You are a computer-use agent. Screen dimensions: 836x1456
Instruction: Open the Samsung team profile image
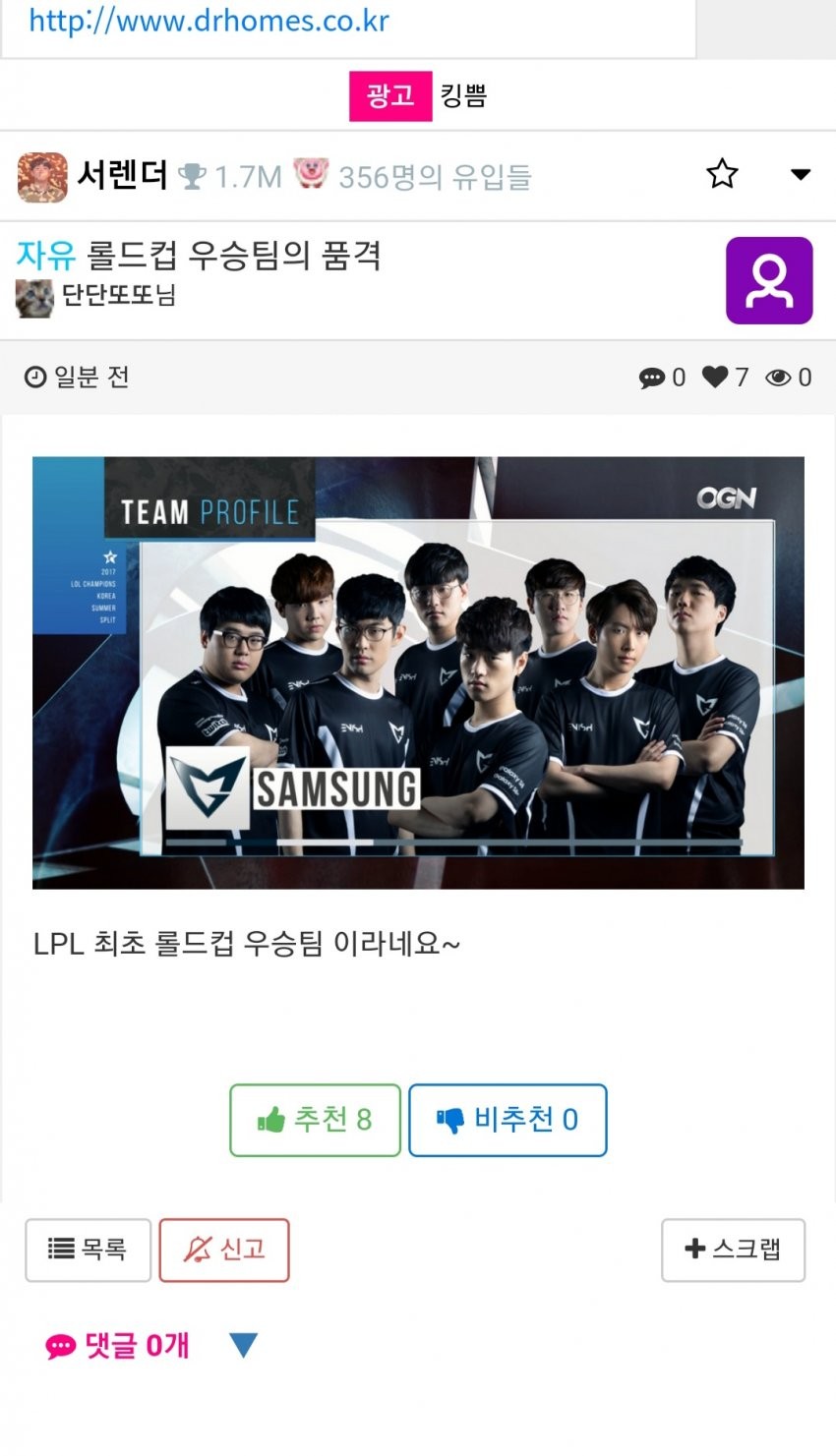(418, 672)
